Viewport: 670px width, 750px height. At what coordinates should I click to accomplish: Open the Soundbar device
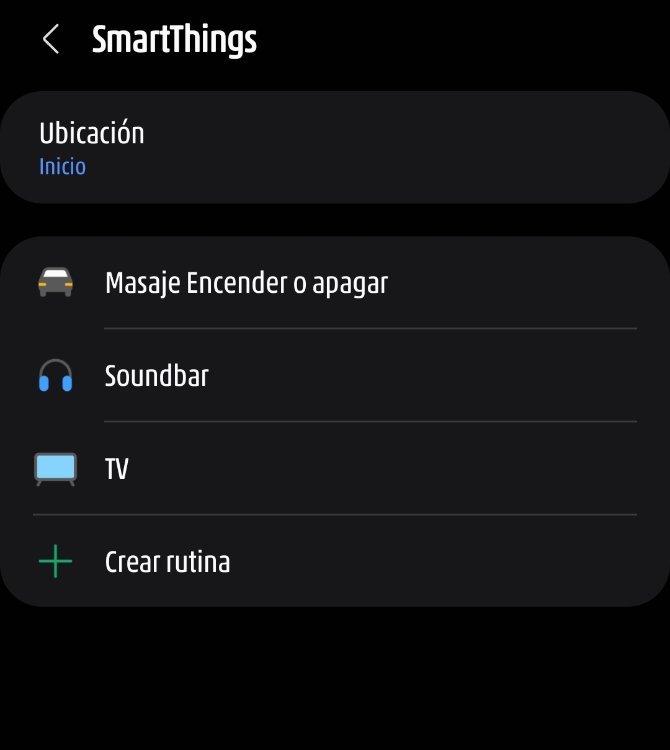pos(334,376)
